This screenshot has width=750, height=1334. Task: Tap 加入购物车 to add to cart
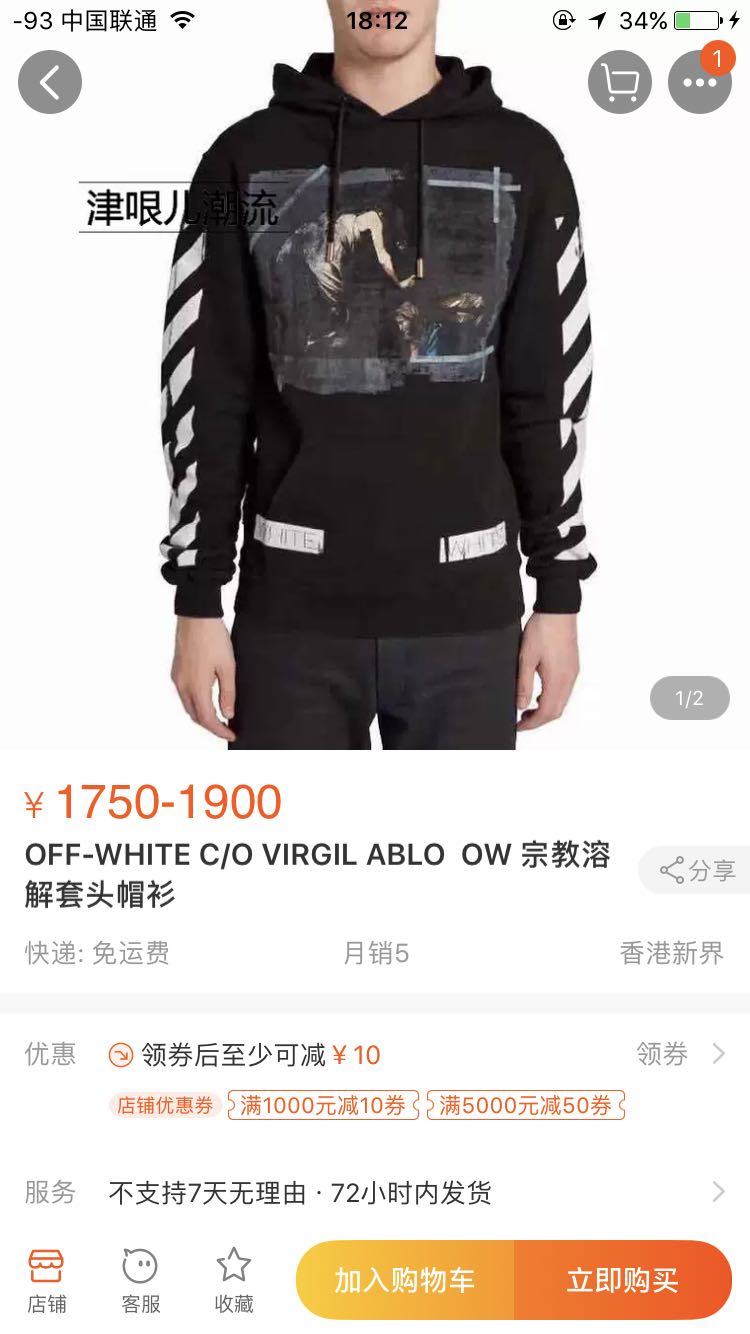(x=405, y=1280)
